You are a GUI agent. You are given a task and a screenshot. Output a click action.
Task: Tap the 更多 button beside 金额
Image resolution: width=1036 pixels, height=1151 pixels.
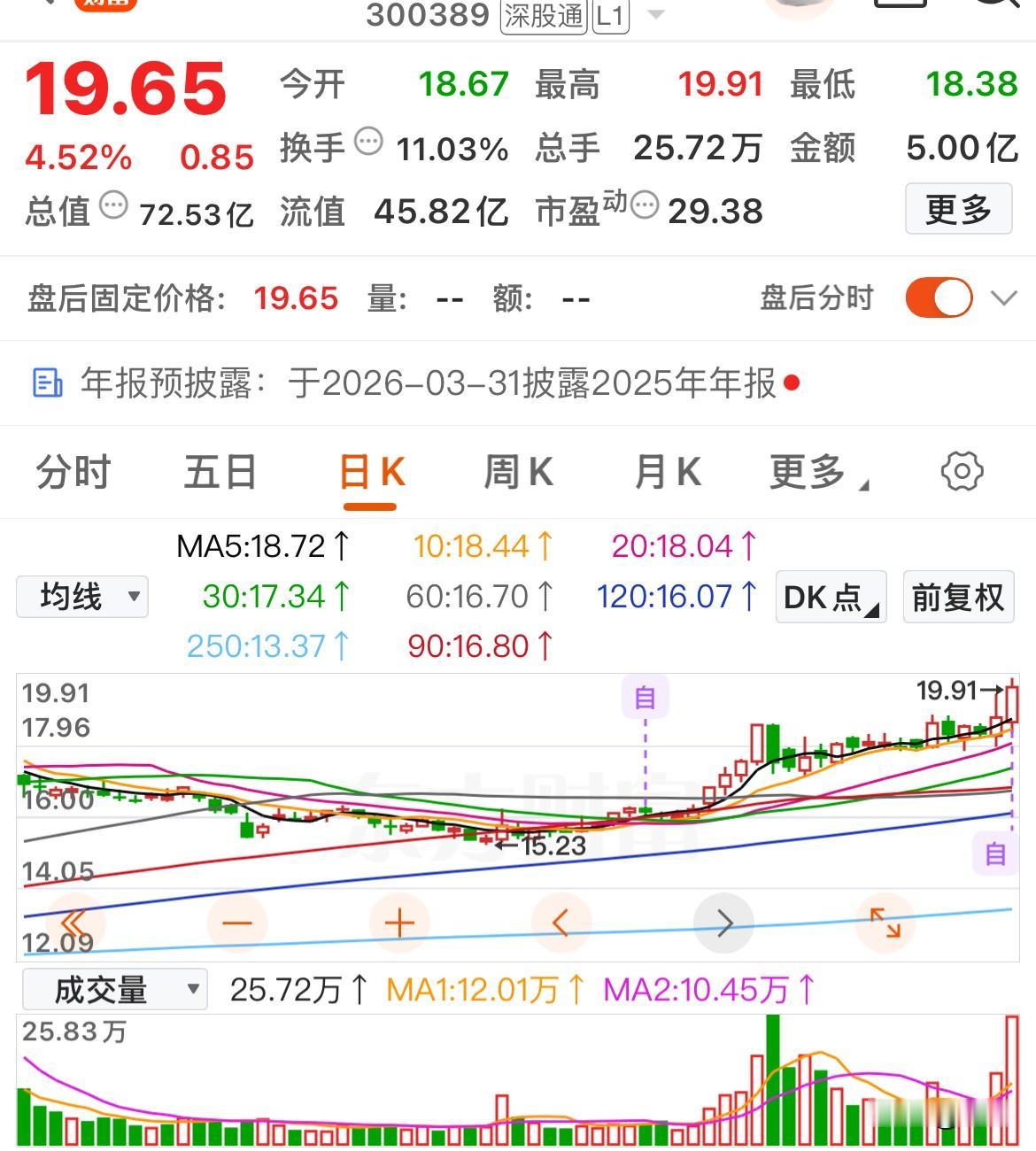coord(958,209)
